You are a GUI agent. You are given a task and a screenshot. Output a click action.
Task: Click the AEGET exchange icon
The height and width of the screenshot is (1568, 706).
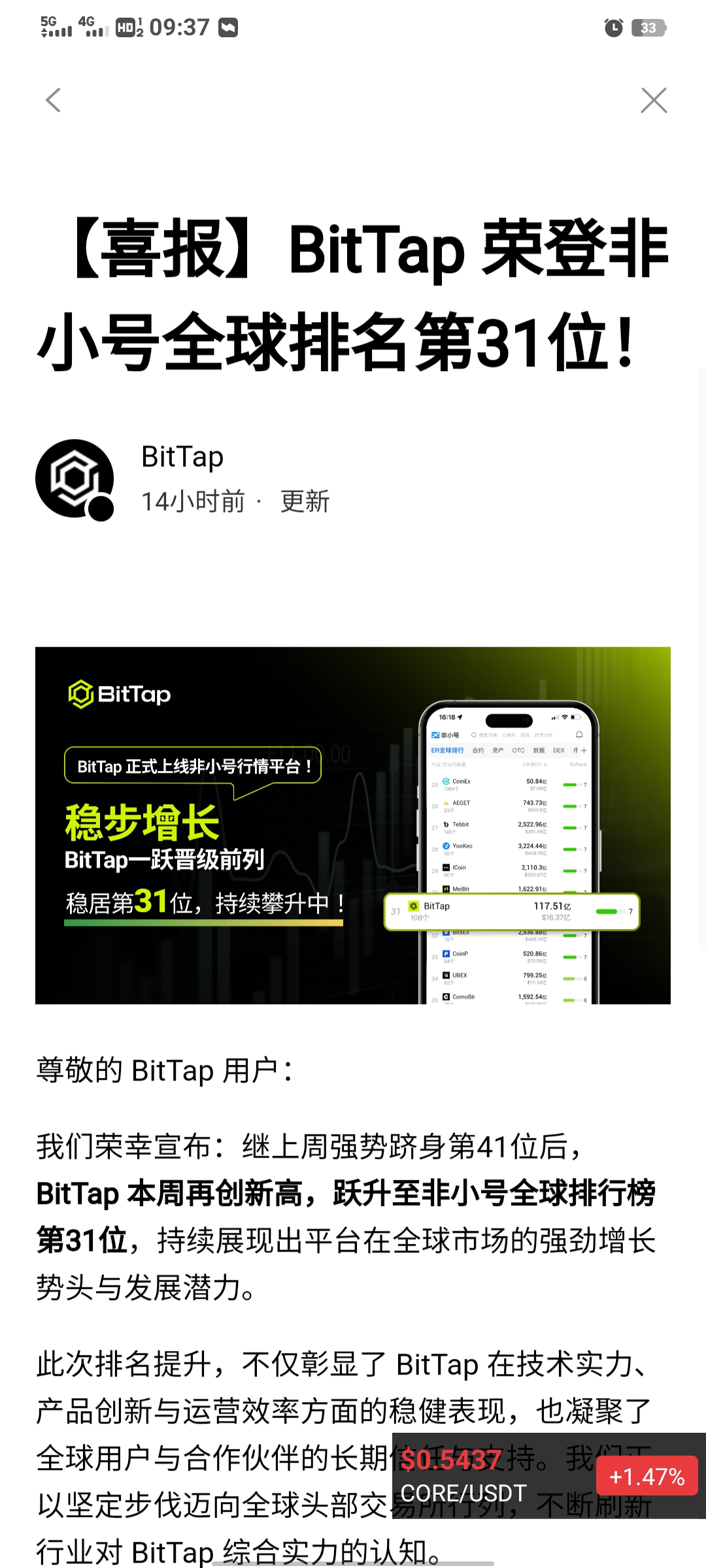446,803
